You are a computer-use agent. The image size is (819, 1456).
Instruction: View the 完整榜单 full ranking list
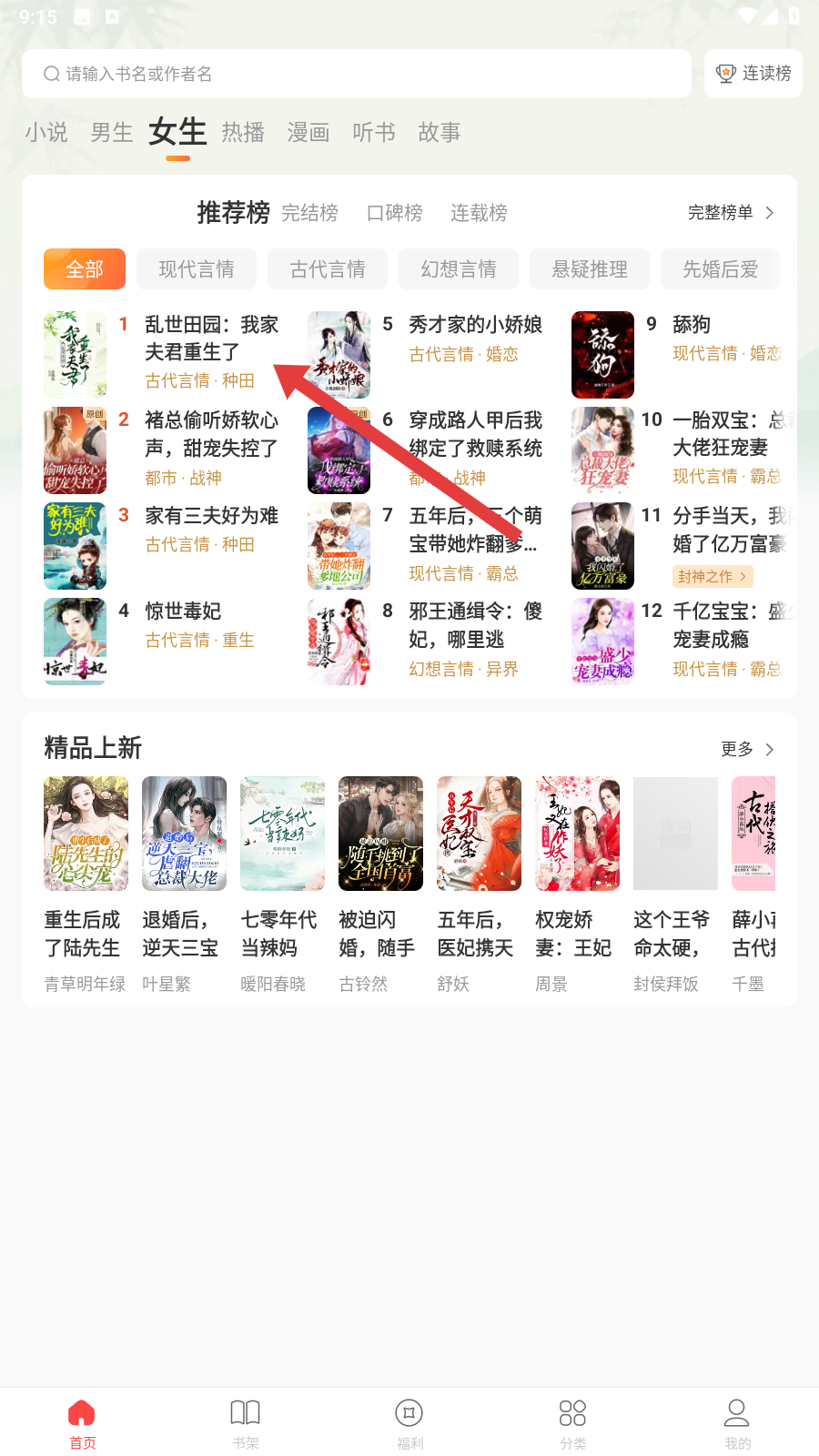[x=731, y=213]
